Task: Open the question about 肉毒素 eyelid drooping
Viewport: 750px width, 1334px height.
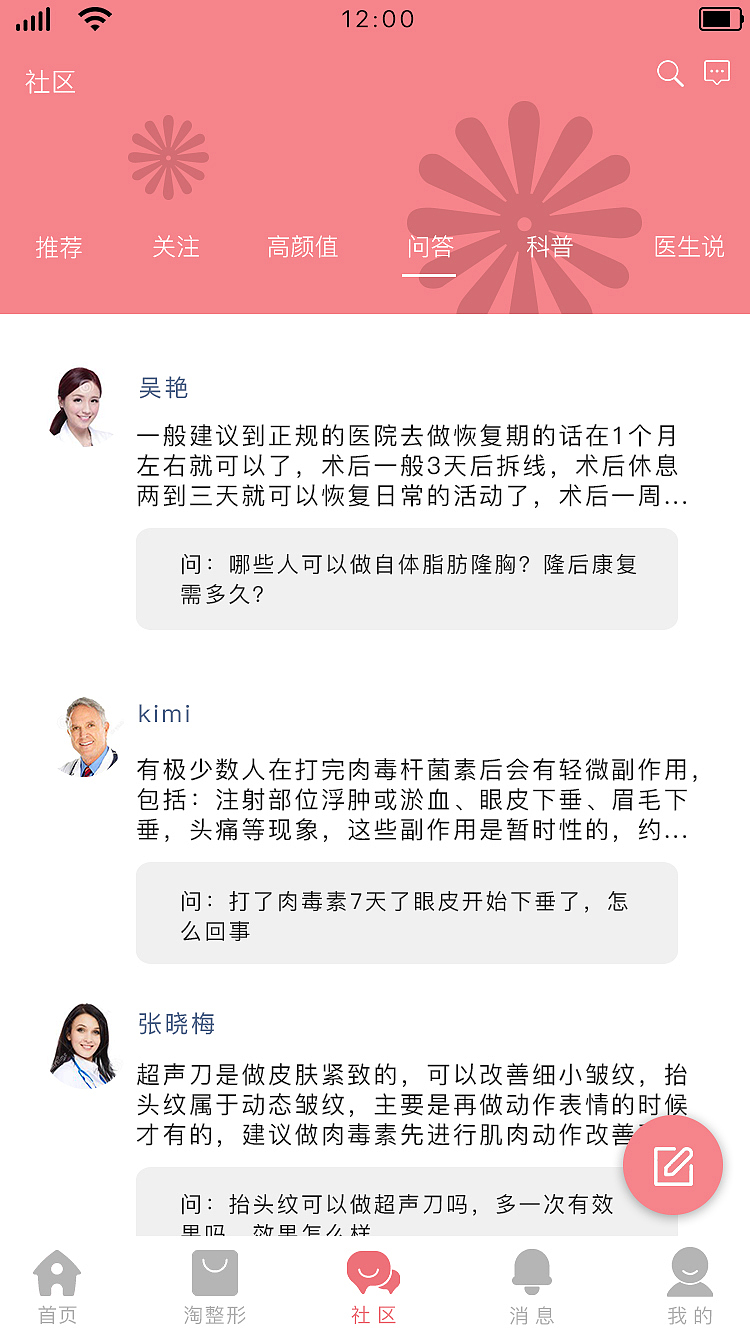Action: tap(406, 913)
